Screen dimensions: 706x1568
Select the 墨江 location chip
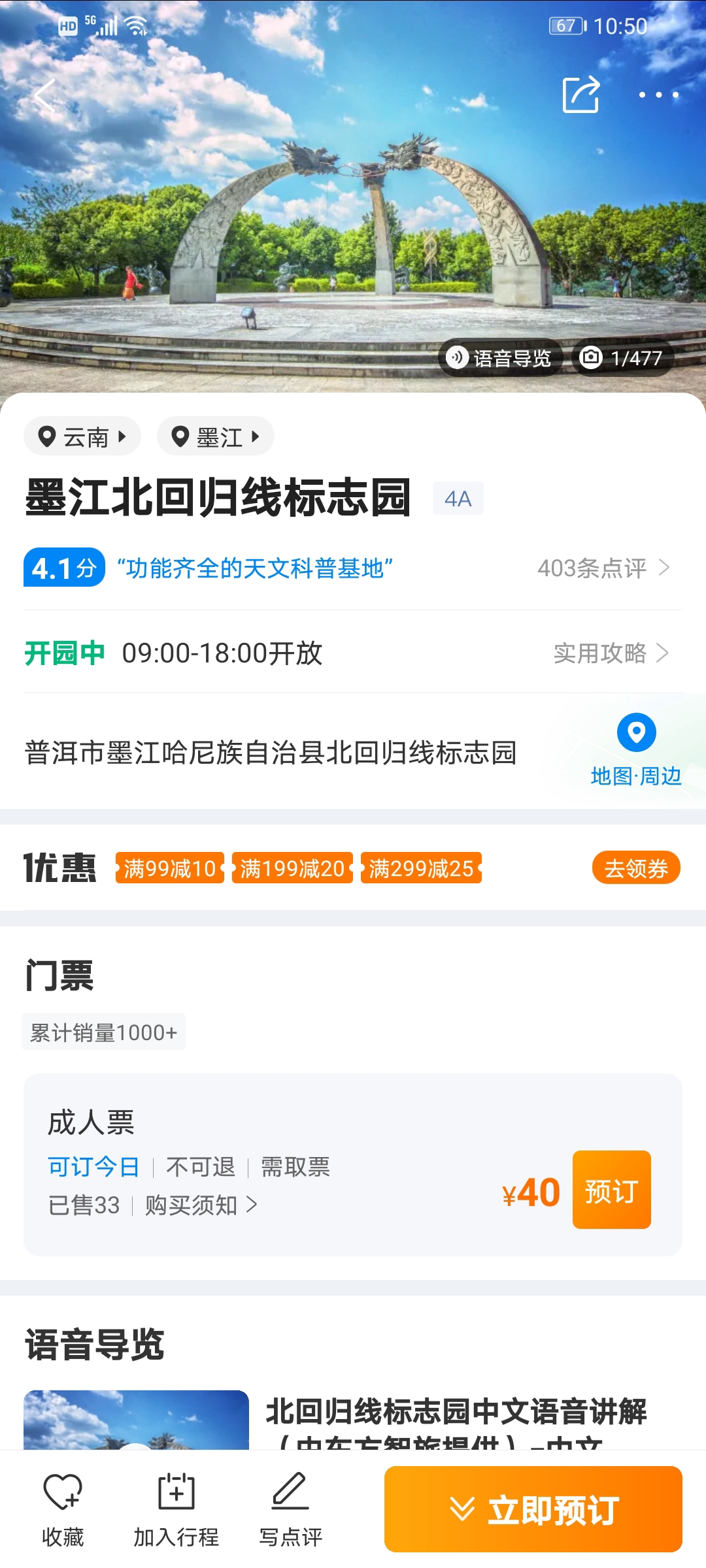click(x=215, y=436)
